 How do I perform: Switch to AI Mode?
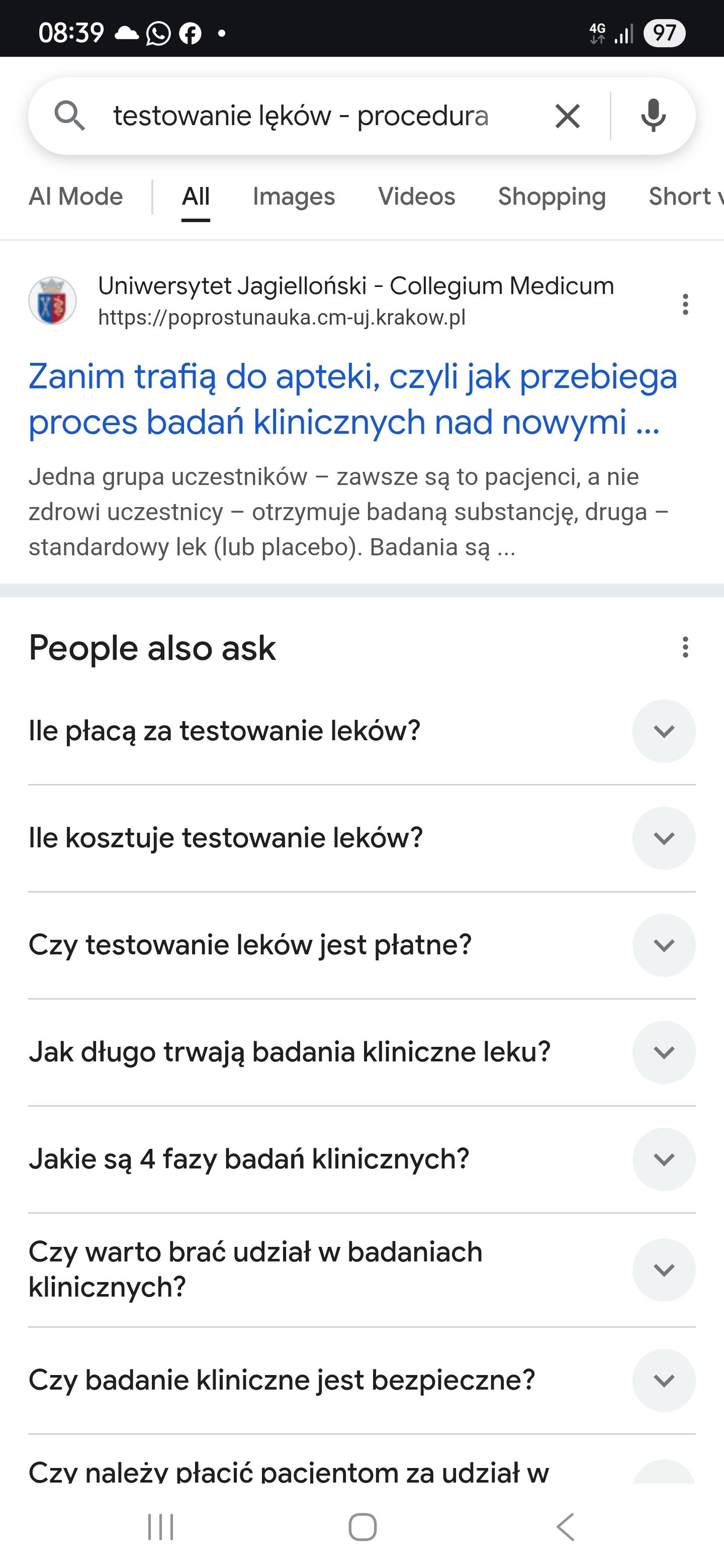[x=75, y=197]
